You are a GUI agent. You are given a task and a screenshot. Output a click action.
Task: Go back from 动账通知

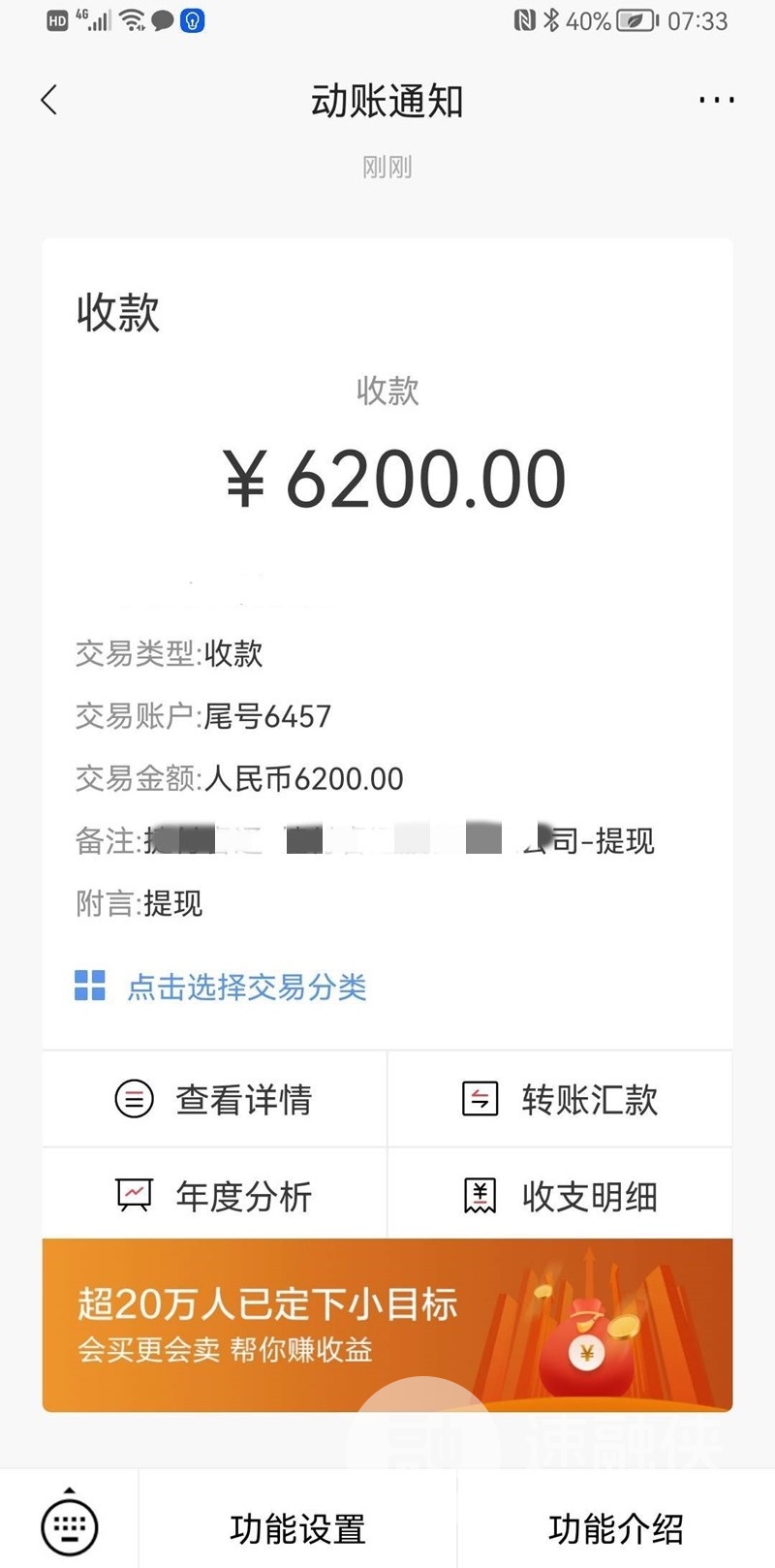coord(49,100)
